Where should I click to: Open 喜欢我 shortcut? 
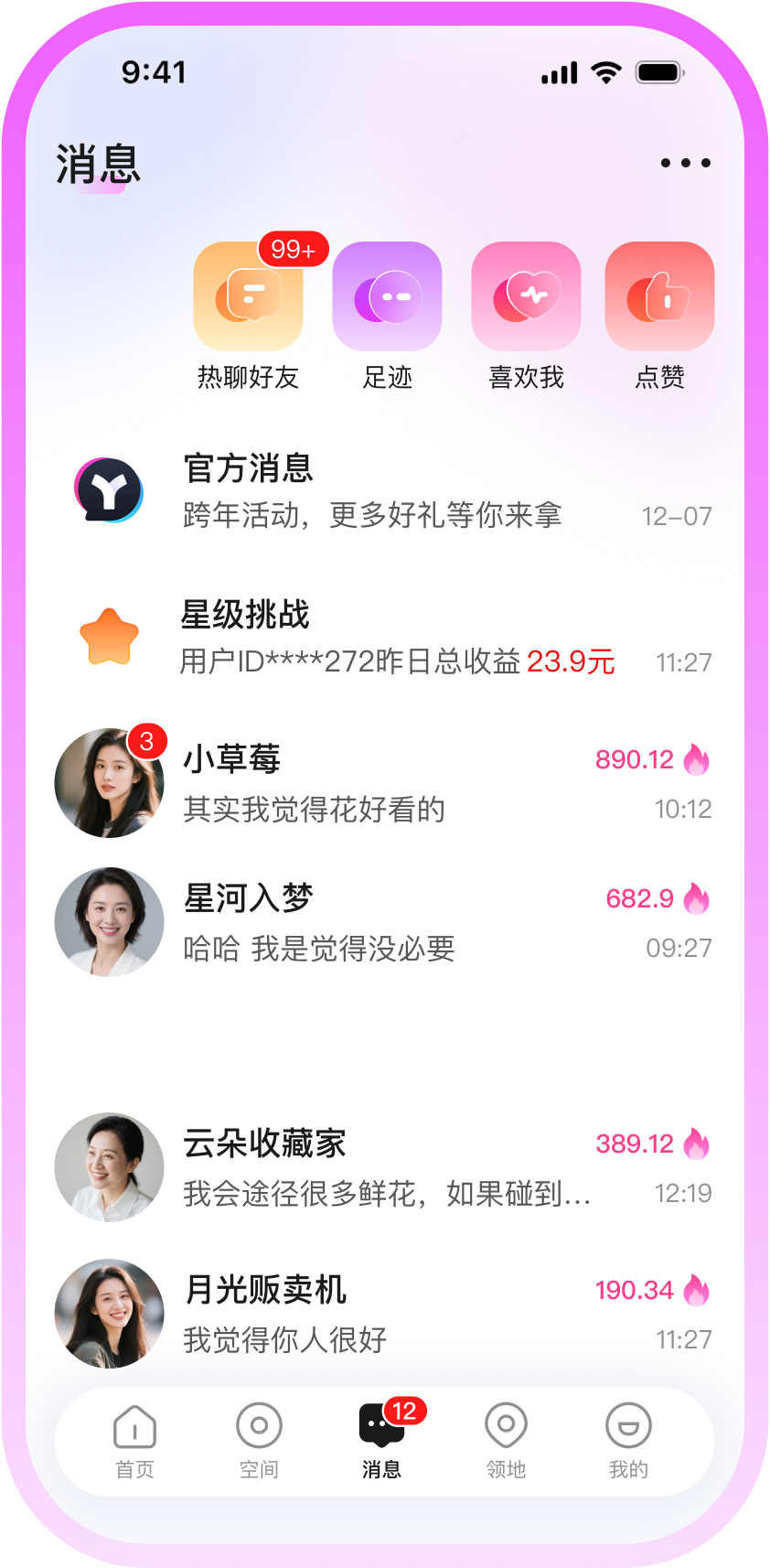pos(526,297)
